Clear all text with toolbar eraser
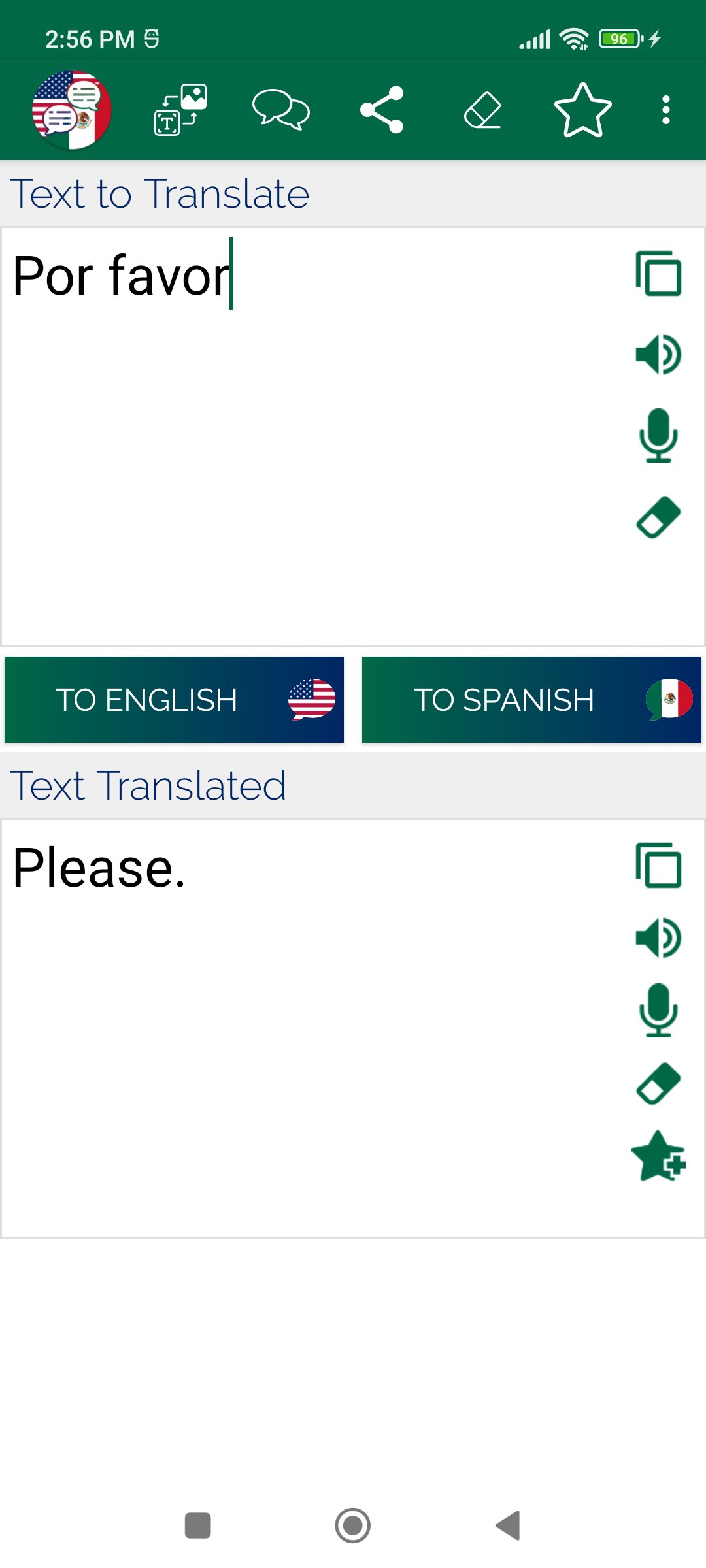The height and width of the screenshot is (1568, 706). pos(482,110)
